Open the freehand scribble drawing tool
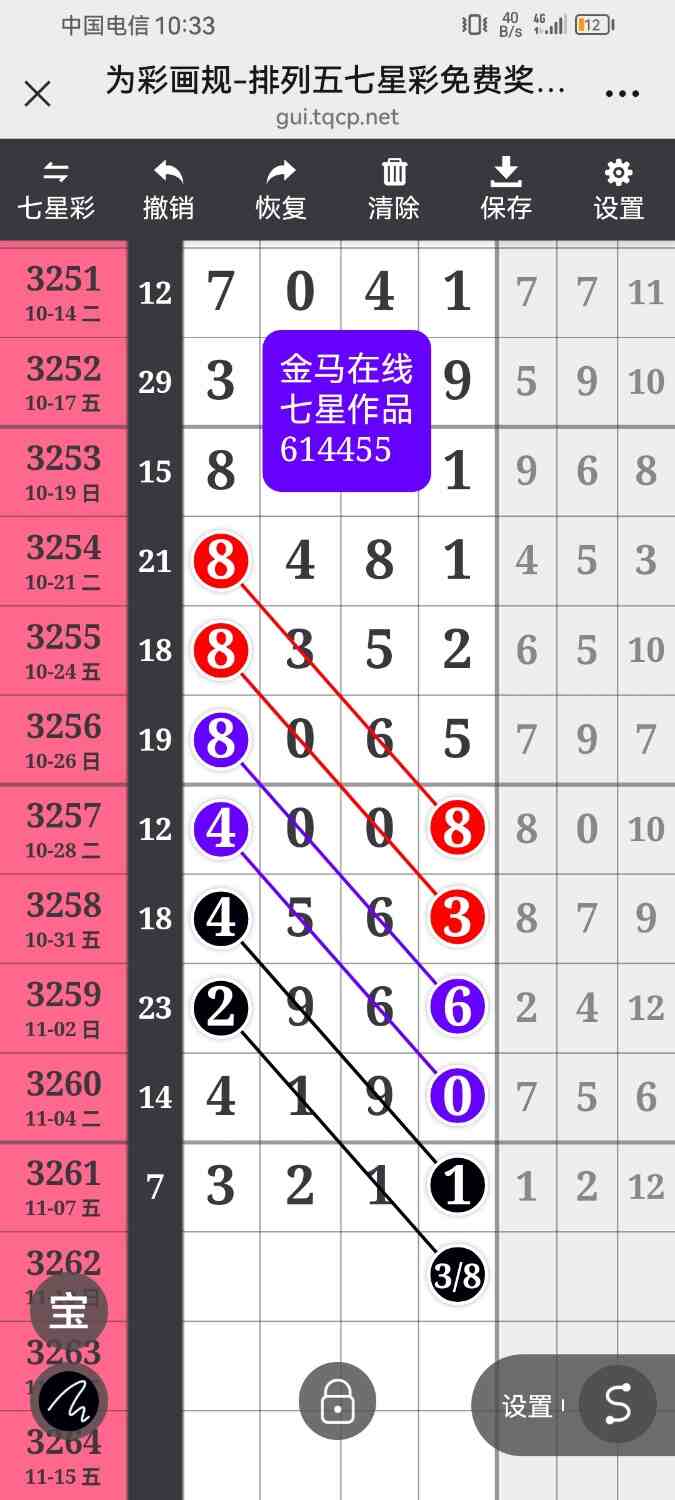This screenshot has height=1500, width=675. [69, 1402]
